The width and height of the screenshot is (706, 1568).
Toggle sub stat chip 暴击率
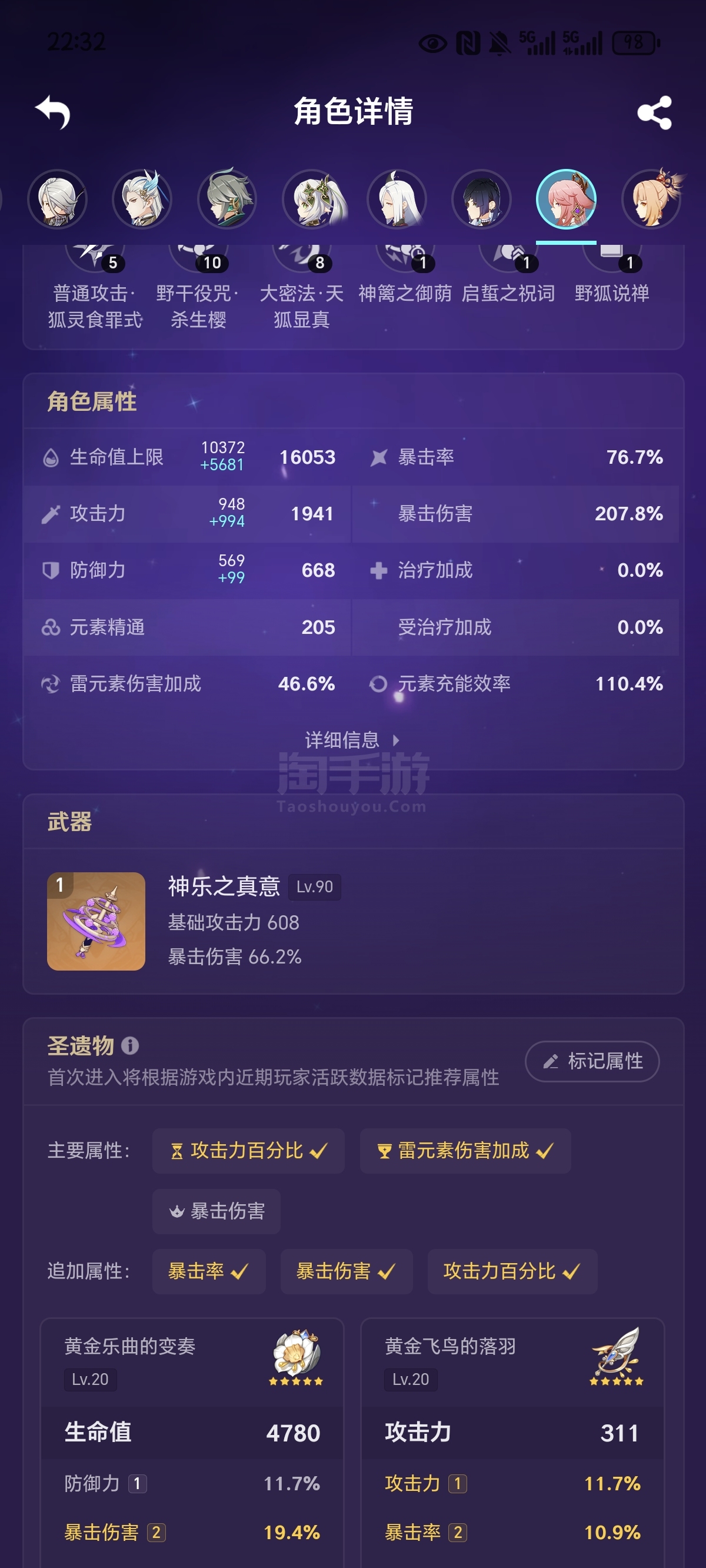point(208,1271)
